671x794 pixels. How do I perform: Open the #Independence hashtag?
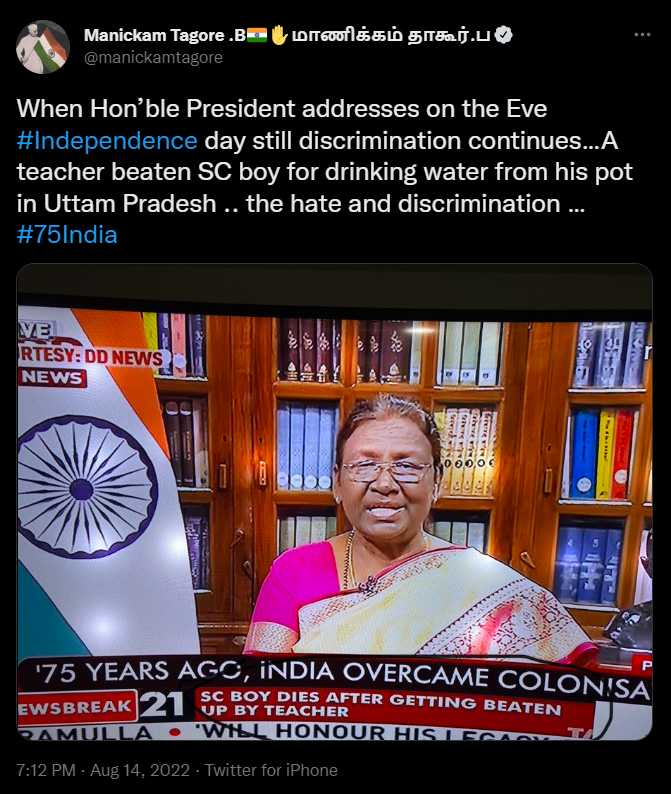[x=107, y=139]
